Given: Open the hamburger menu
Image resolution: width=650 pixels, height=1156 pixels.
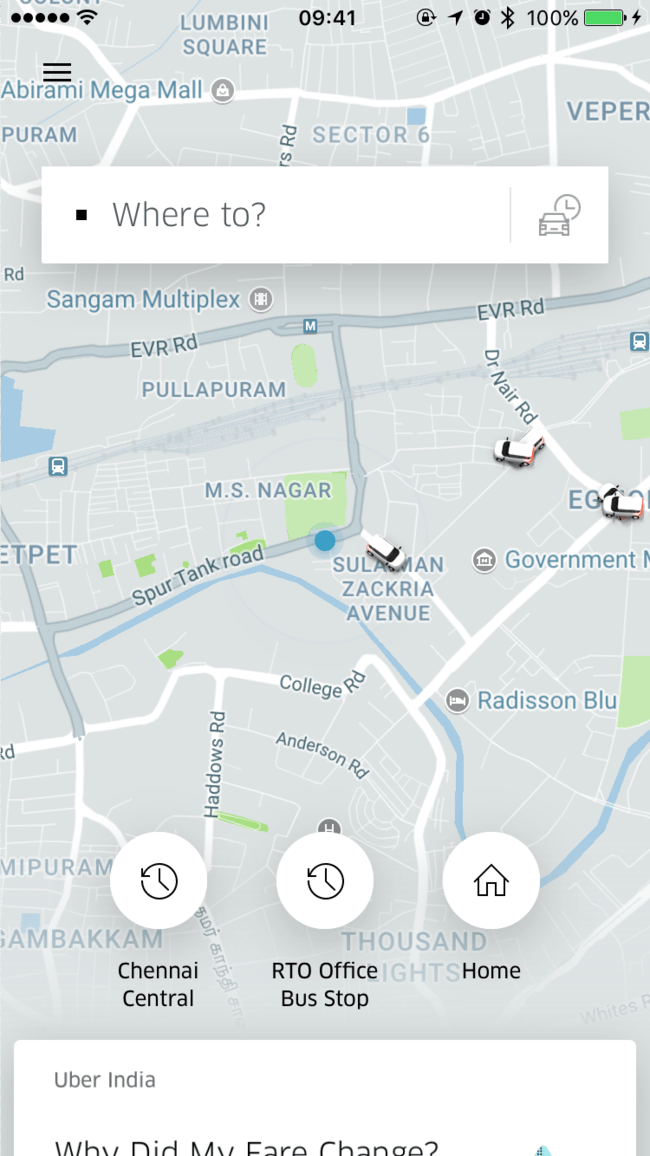Looking at the screenshot, I should [x=57, y=72].
